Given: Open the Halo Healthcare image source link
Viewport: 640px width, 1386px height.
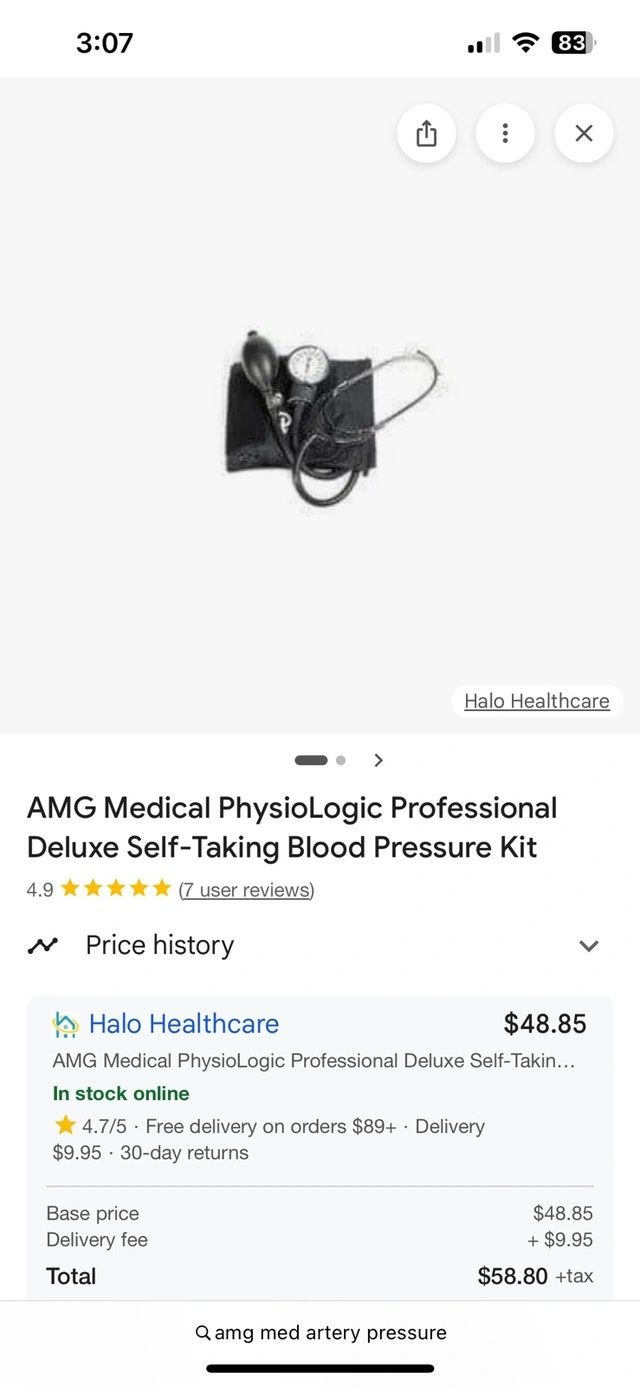Looking at the screenshot, I should click(536, 701).
